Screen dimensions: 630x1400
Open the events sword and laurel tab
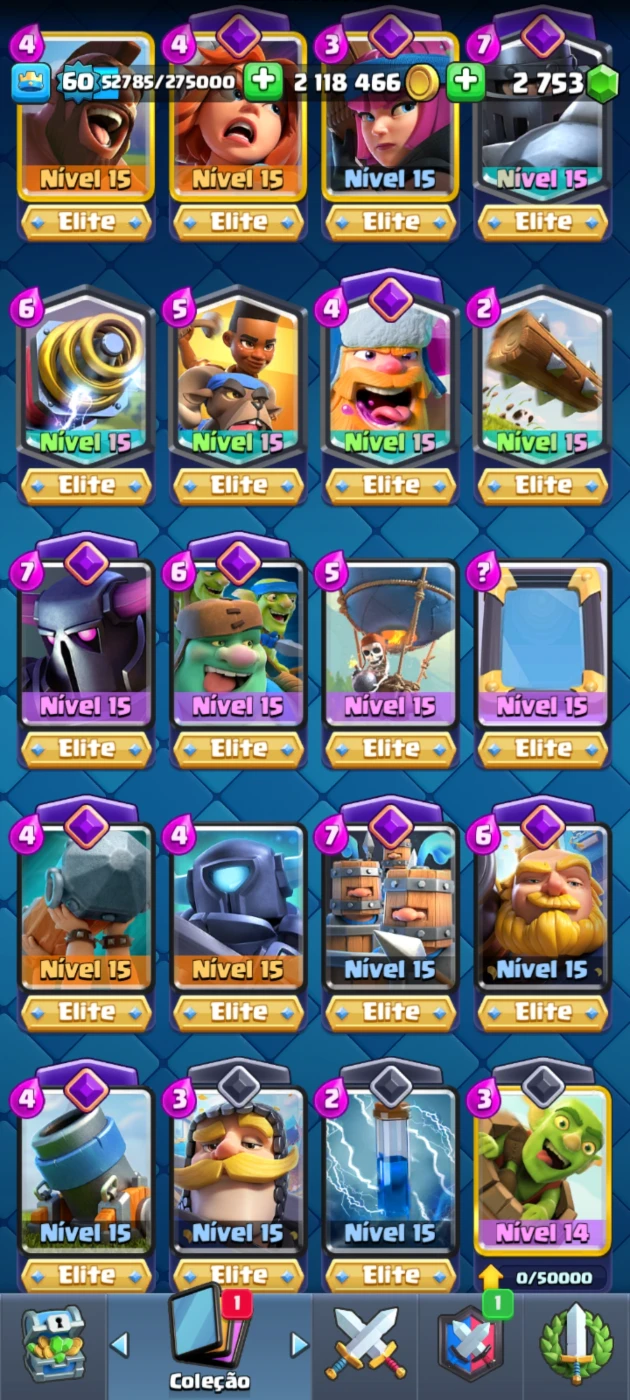576,1344
